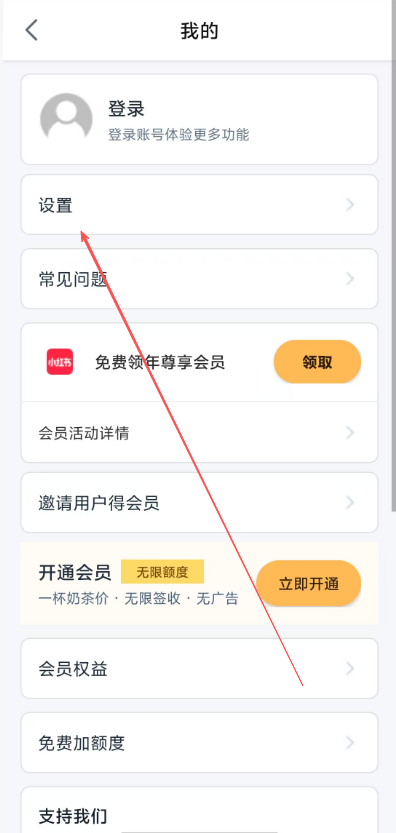Open 会员权益
Viewport: 396px width, 833px height.
199,668
